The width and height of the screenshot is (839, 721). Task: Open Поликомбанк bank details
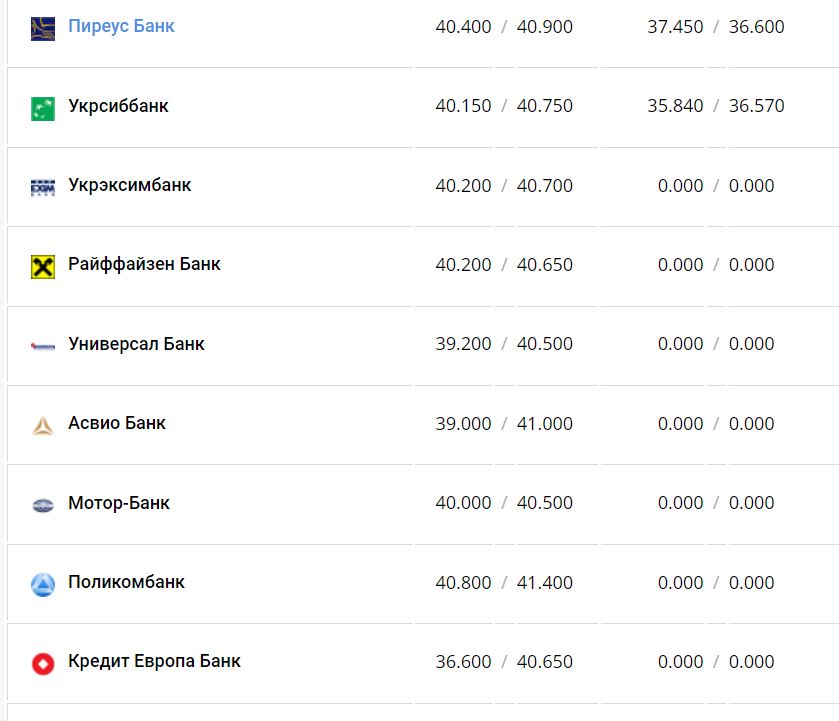tap(126, 582)
